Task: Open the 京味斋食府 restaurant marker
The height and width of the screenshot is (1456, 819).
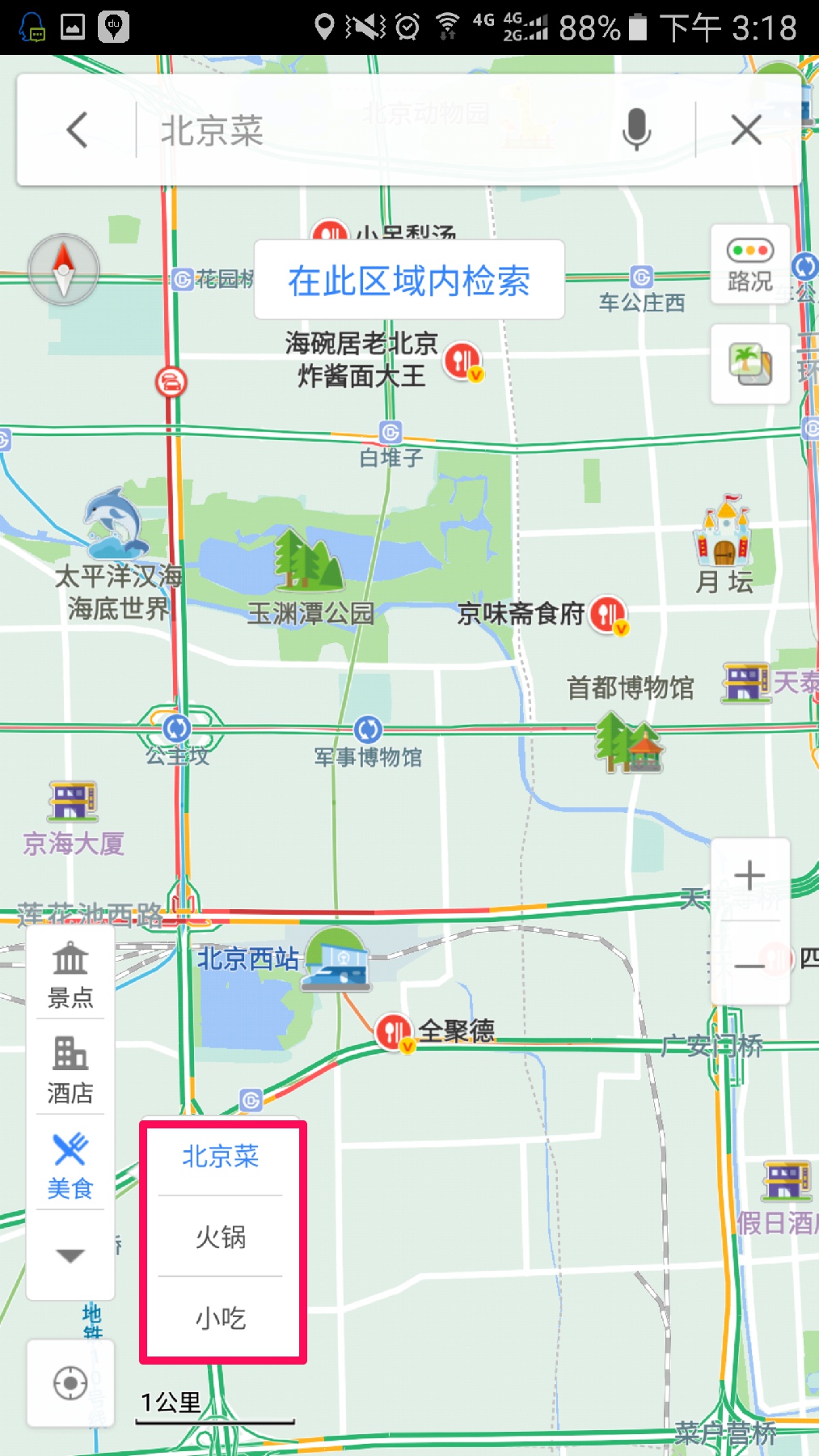Action: [608, 615]
